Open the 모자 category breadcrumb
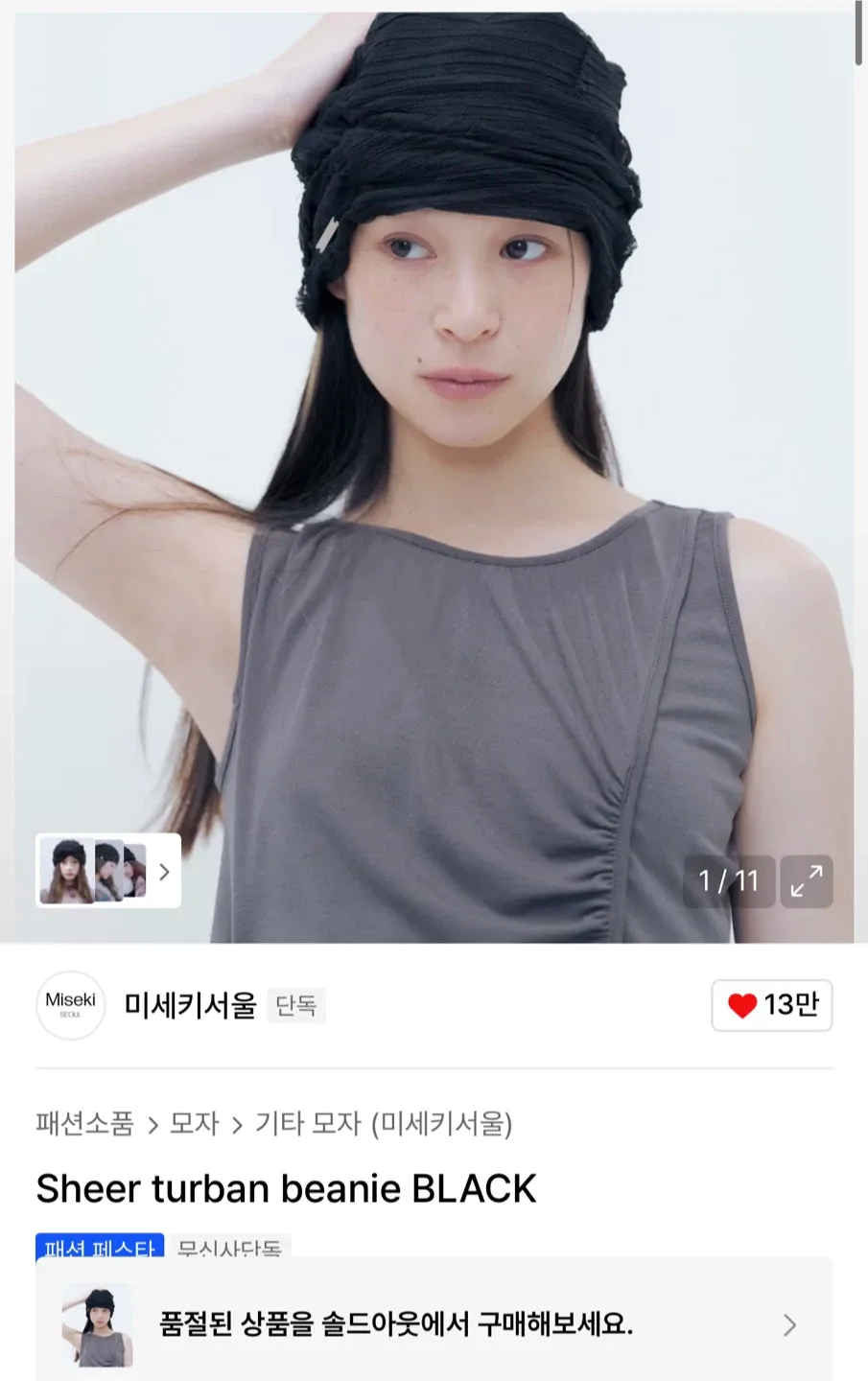The height and width of the screenshot is (1381, 868). 195,1123
